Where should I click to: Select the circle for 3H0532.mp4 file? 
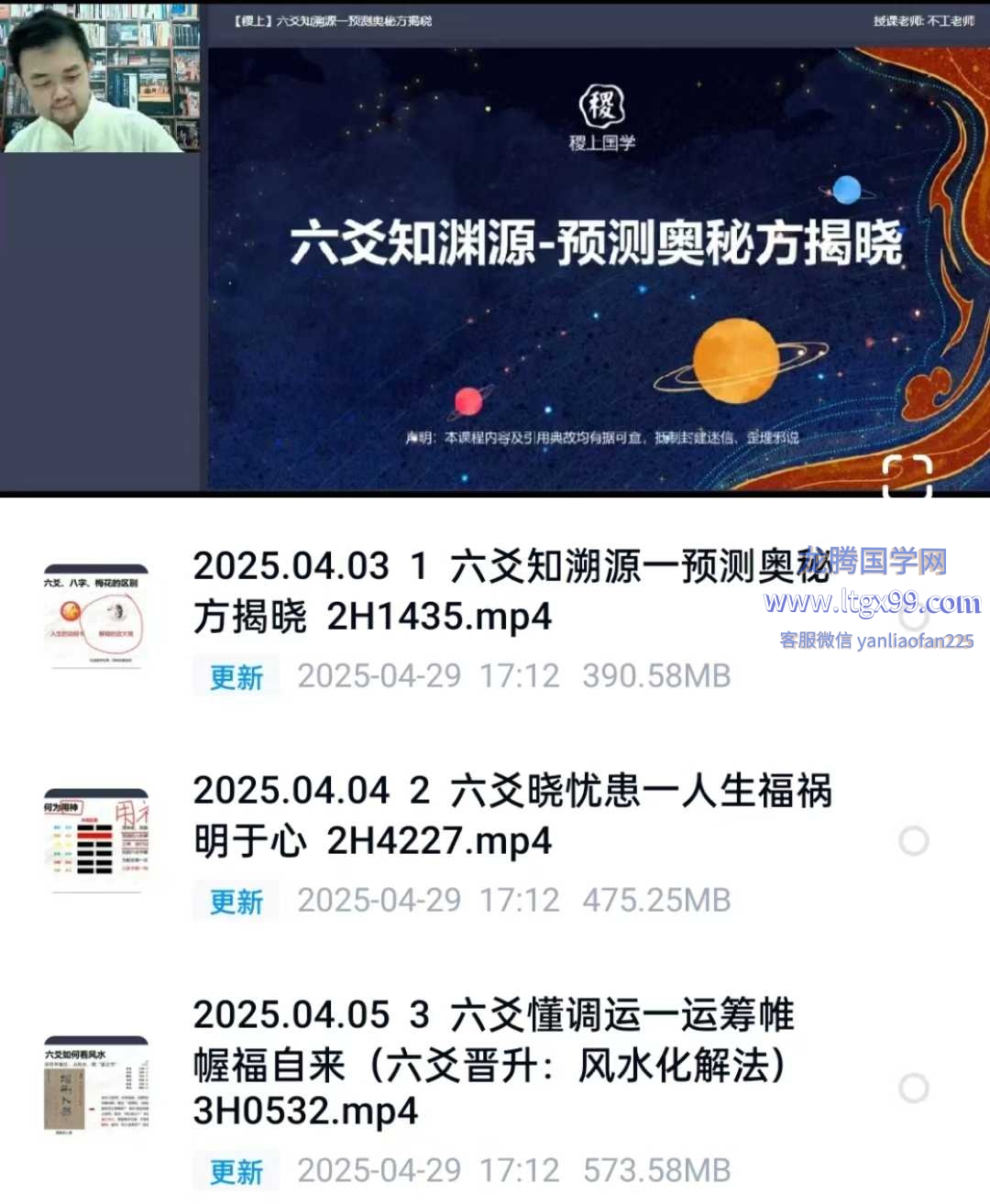(x=913, y=1088)
